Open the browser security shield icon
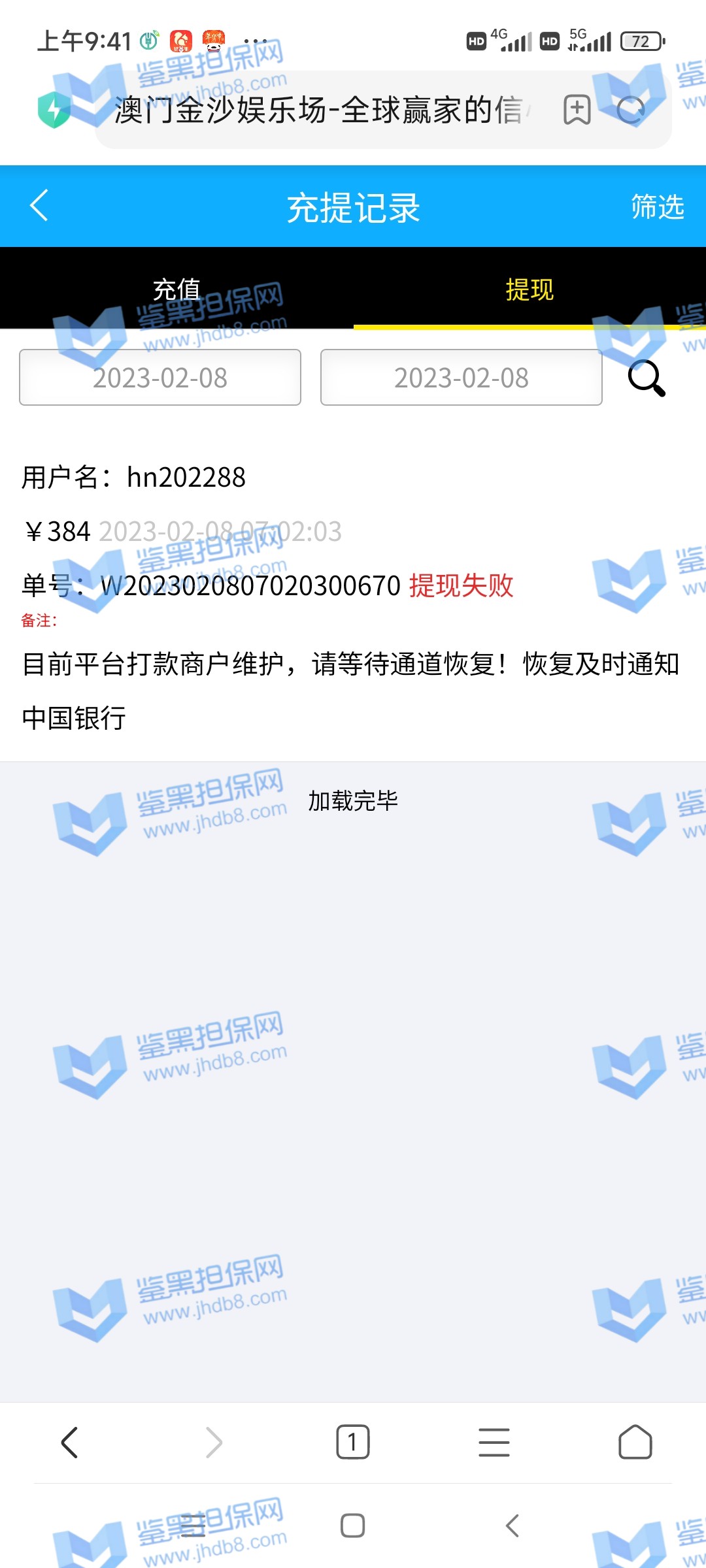 coord(54,110)
